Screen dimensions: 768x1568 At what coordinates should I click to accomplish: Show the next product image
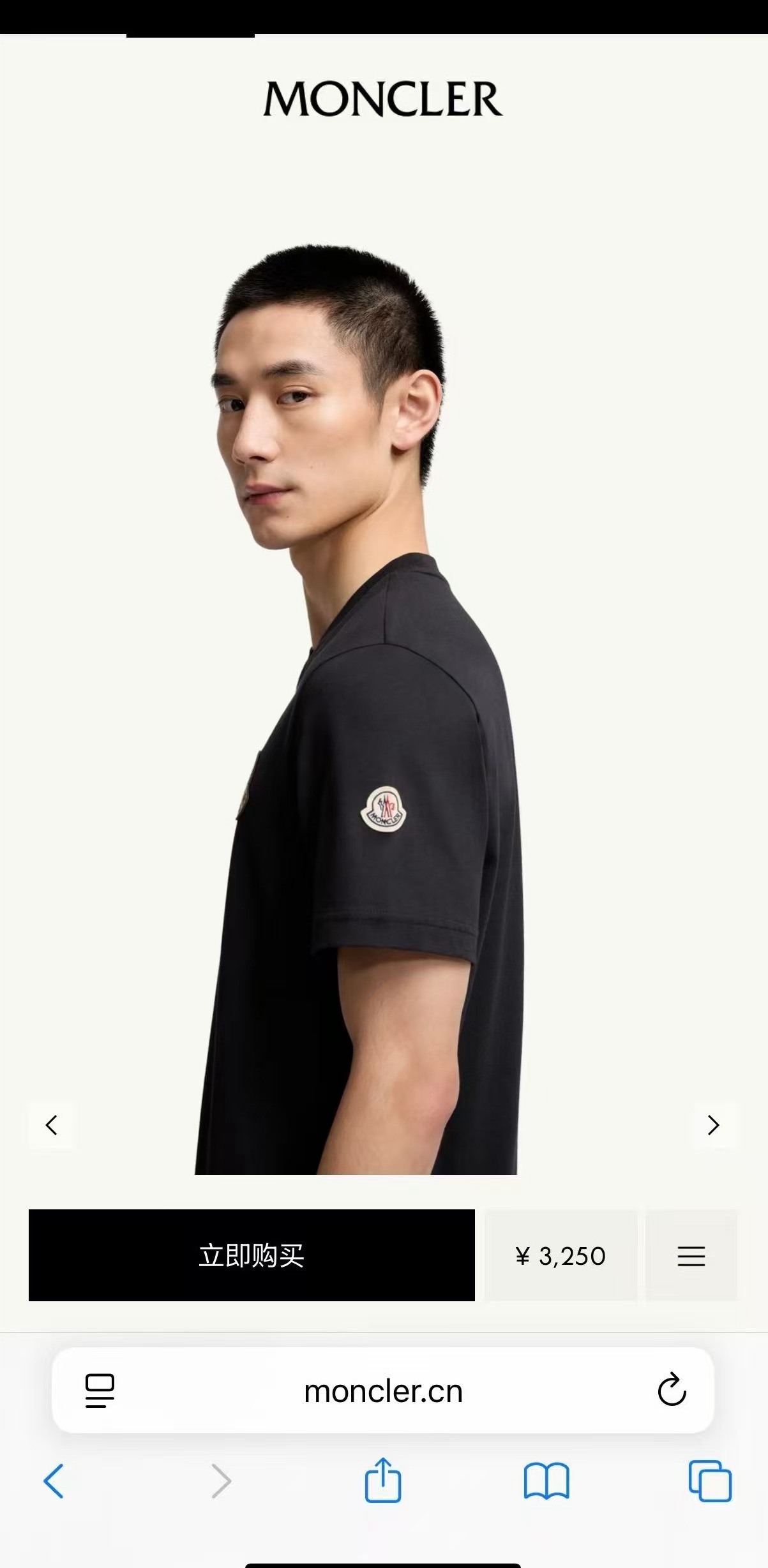coord(713,1125)
